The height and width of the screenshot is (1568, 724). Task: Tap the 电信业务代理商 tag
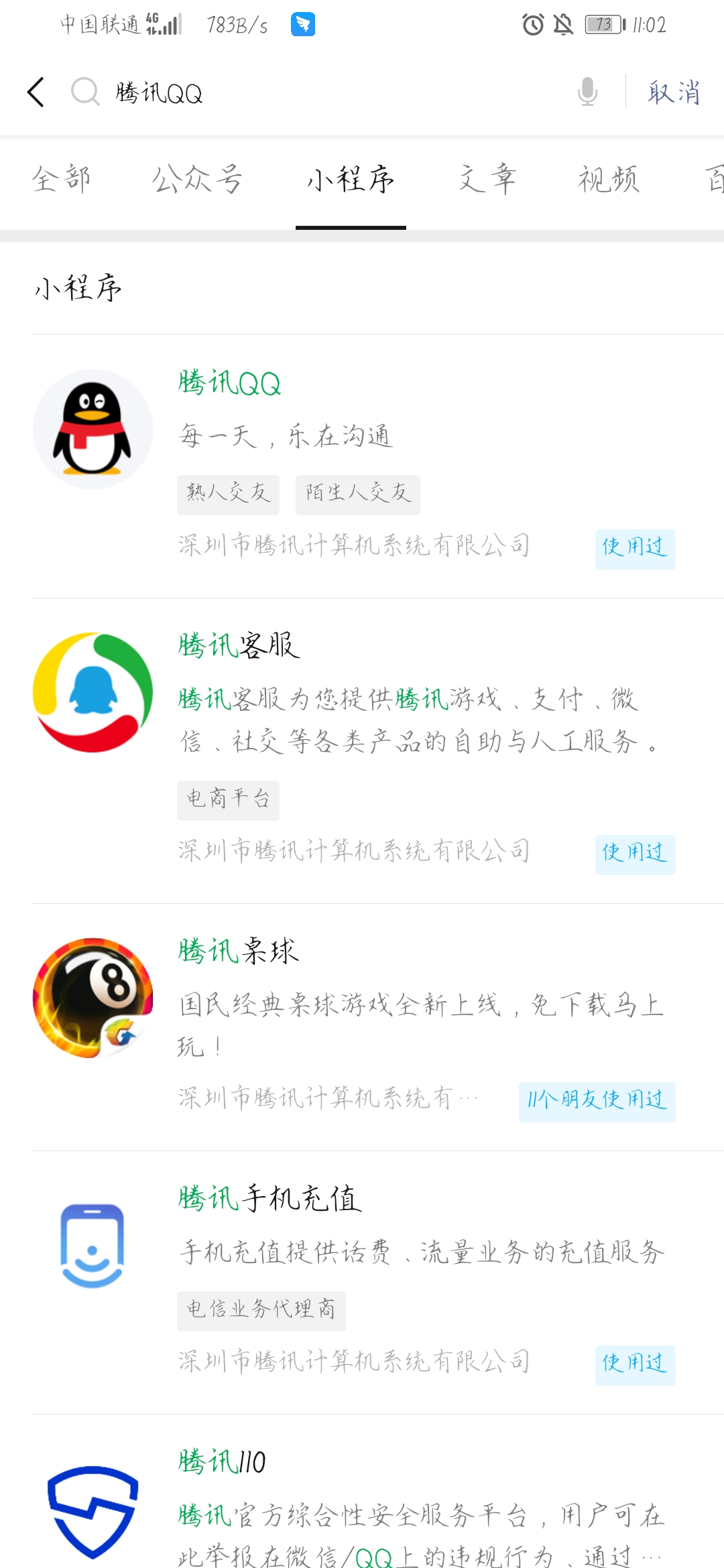(x=261, y=1310)
